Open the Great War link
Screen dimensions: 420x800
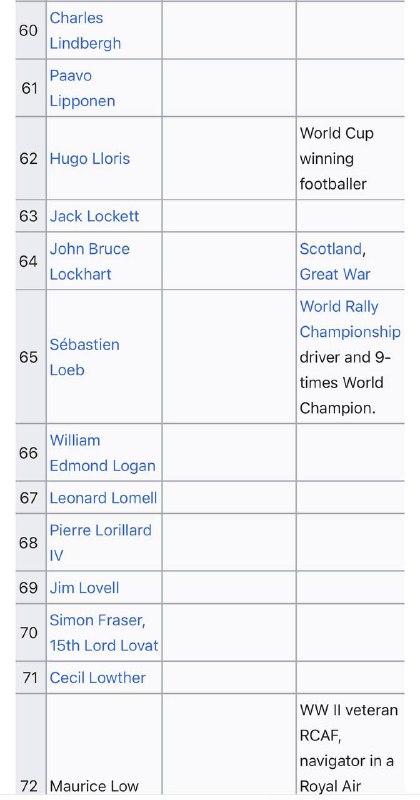tap(335, 274)
